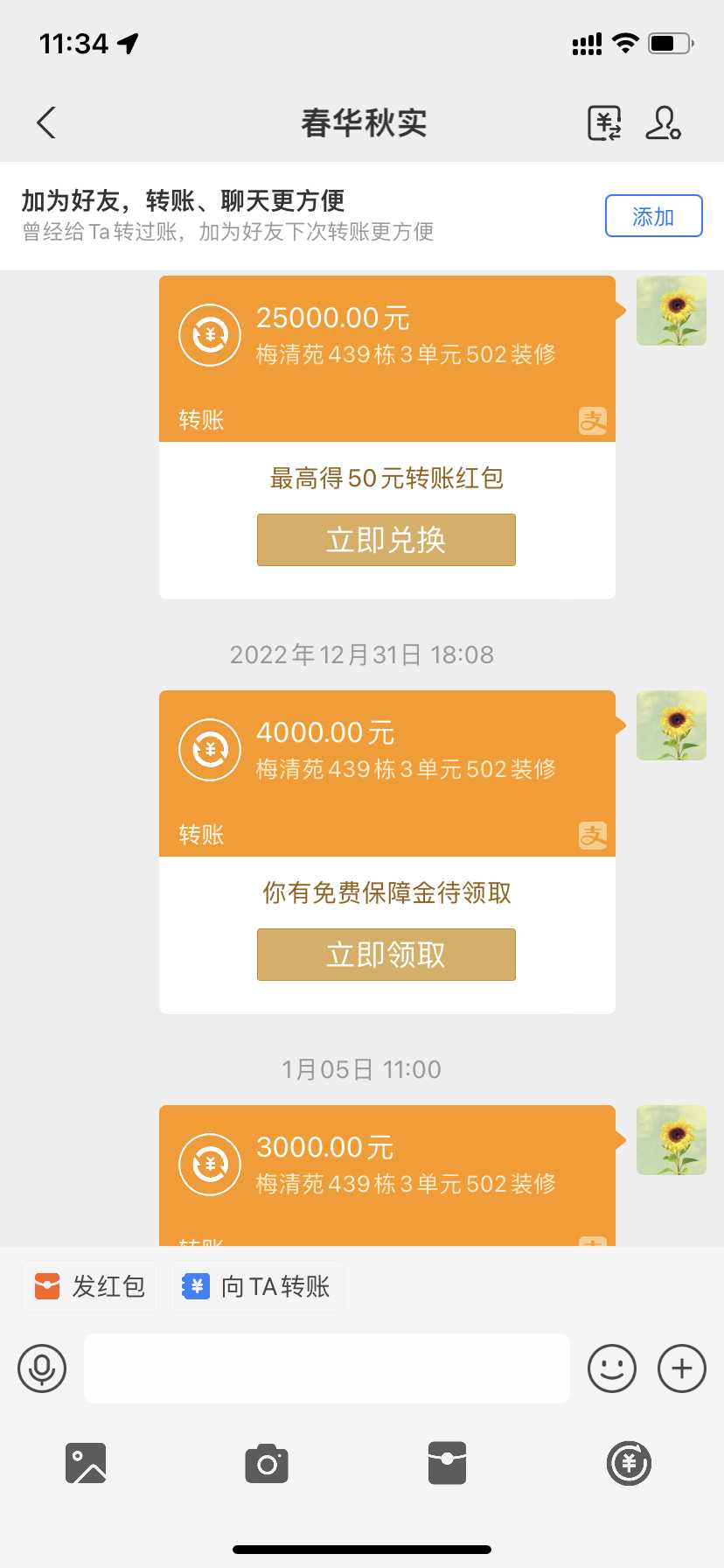Select the 向TA转账 shortcut chip

click(x=256, y=1286)
